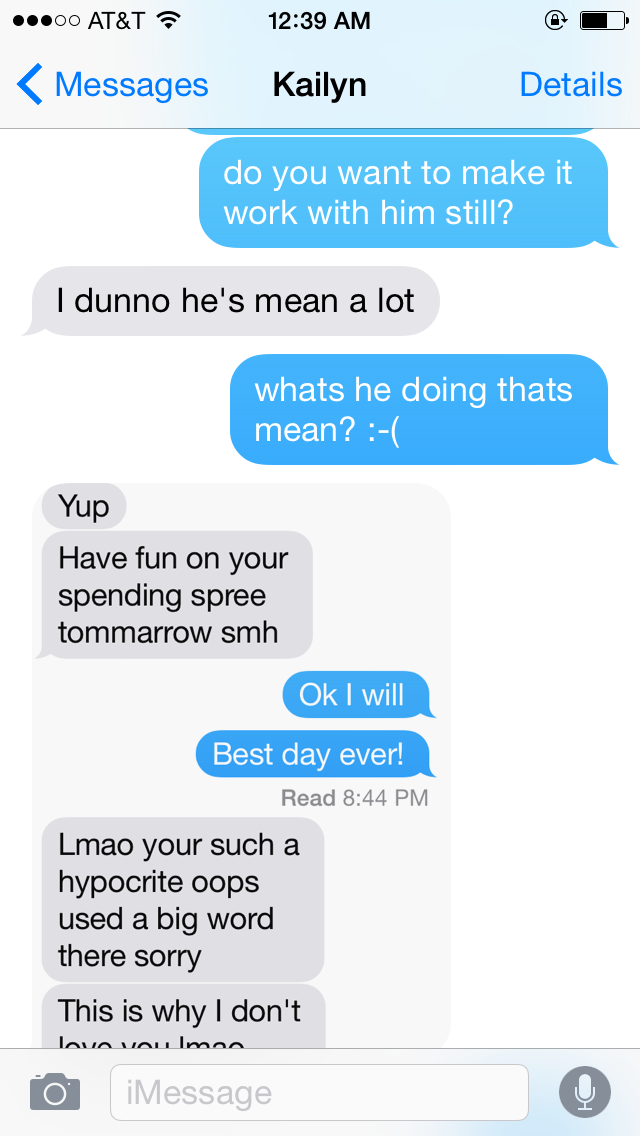
Task: Focus the iMessage text field
Action: (320, 1093)
